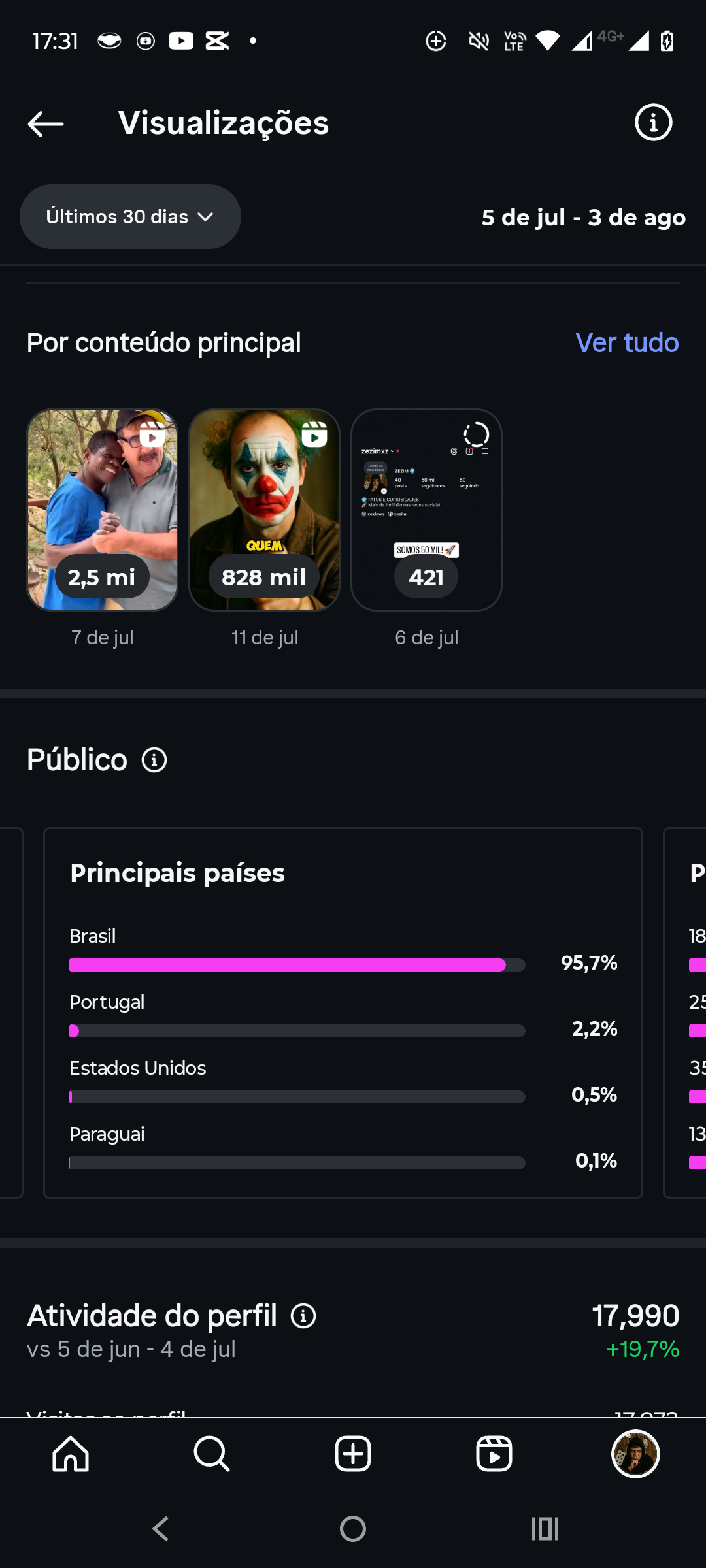The height and width of the screenshot is (1568, 706).
Task: Tap the system home button
Action: click(x=353, y=1529)
